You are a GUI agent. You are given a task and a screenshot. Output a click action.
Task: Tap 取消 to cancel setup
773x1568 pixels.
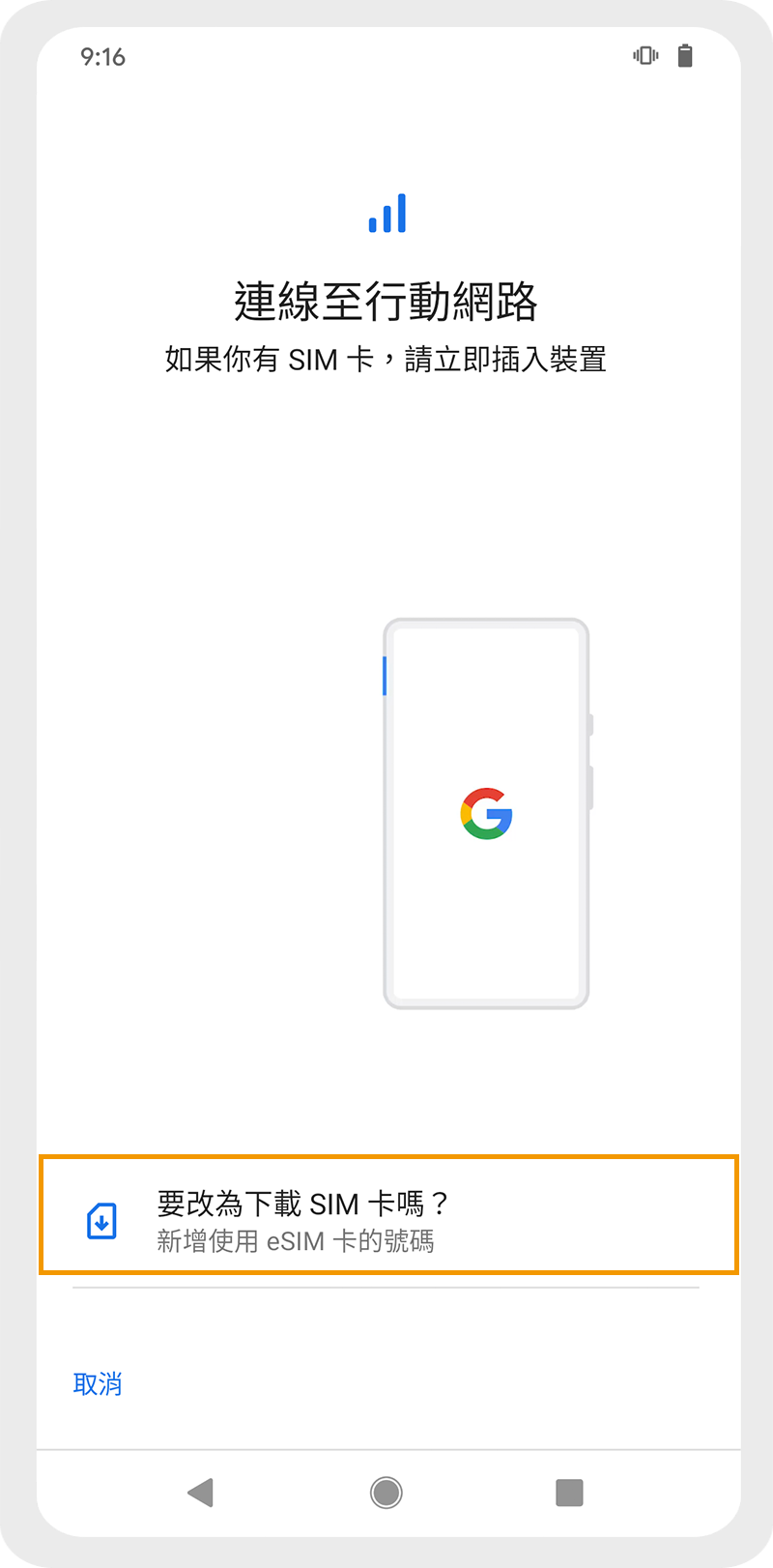(x=98, y=1383)
